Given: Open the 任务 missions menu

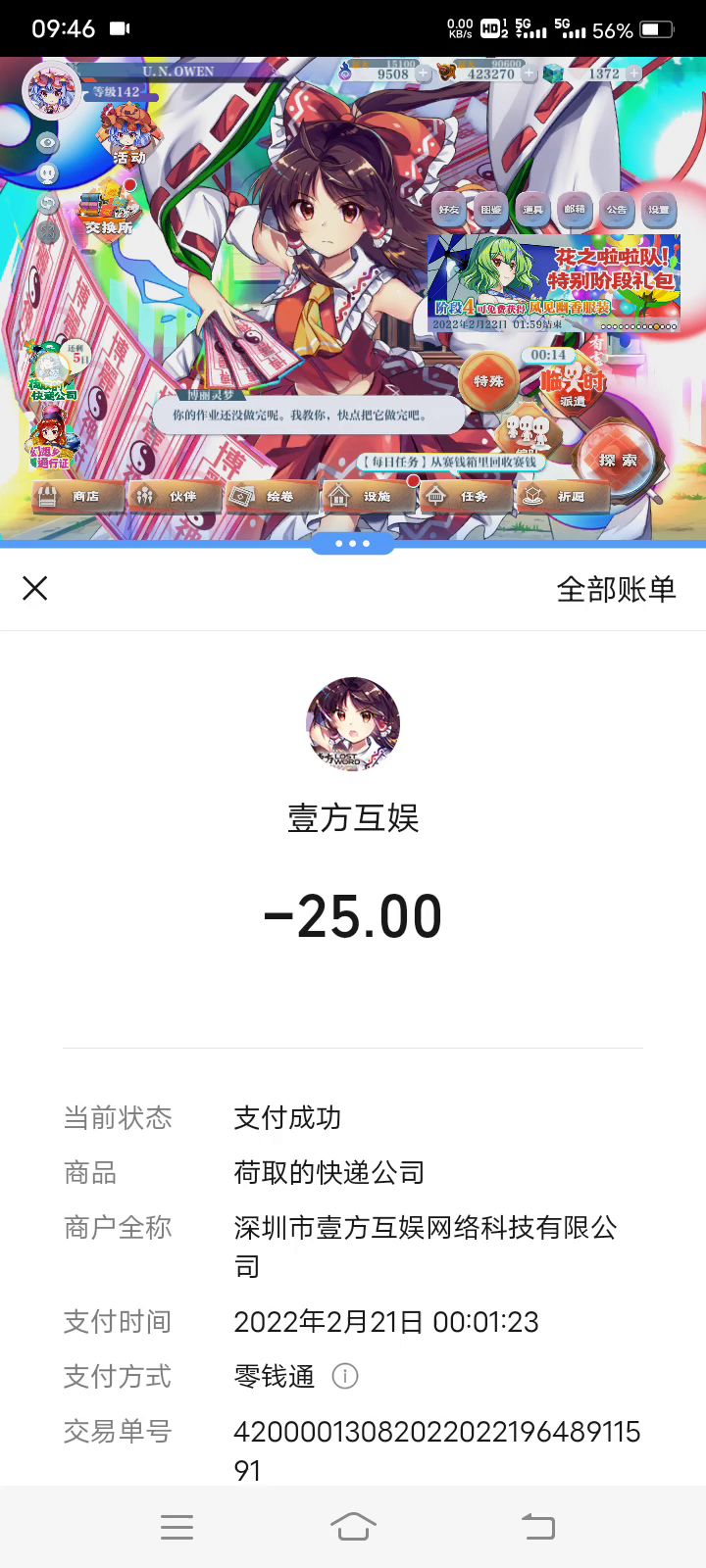Looking at the screenshot, I should [465, 497].
